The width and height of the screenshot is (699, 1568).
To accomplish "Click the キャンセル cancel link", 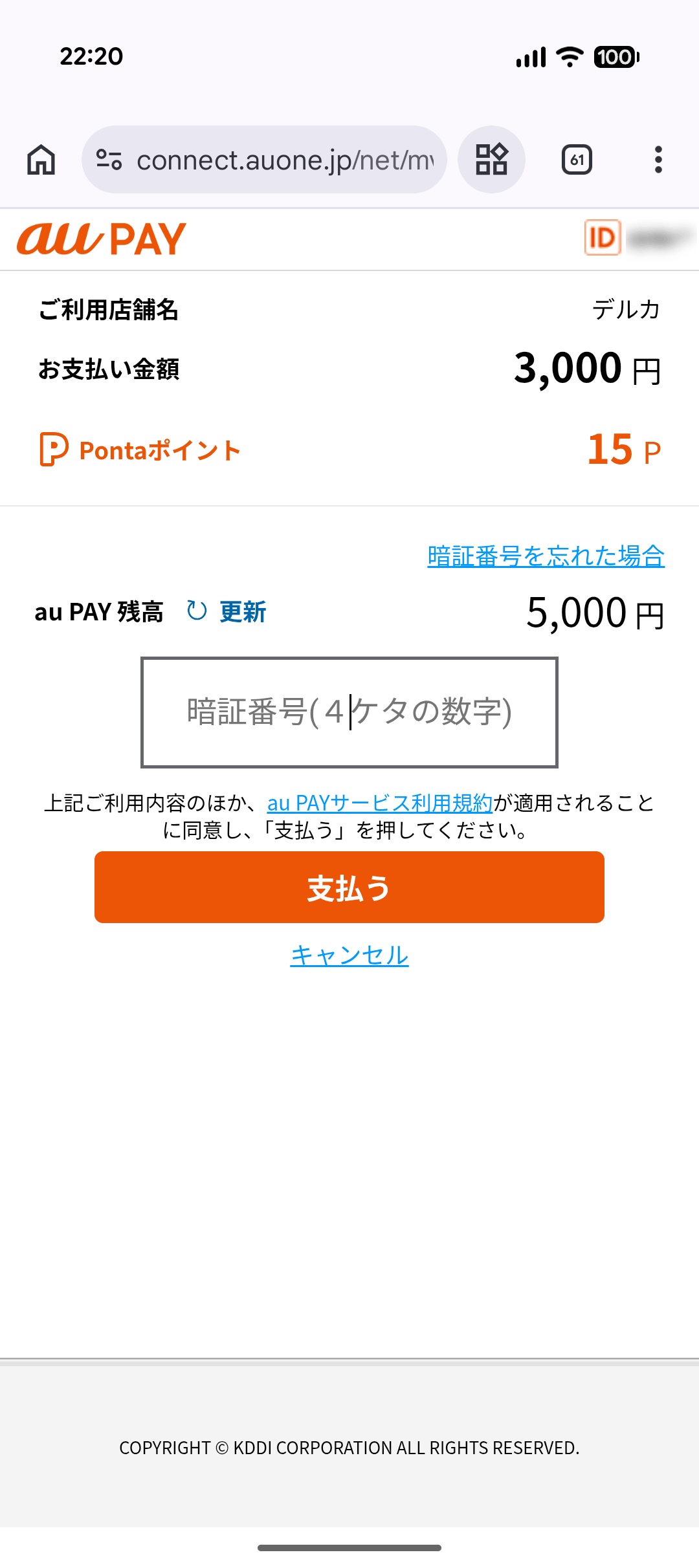I will point(349,953).
